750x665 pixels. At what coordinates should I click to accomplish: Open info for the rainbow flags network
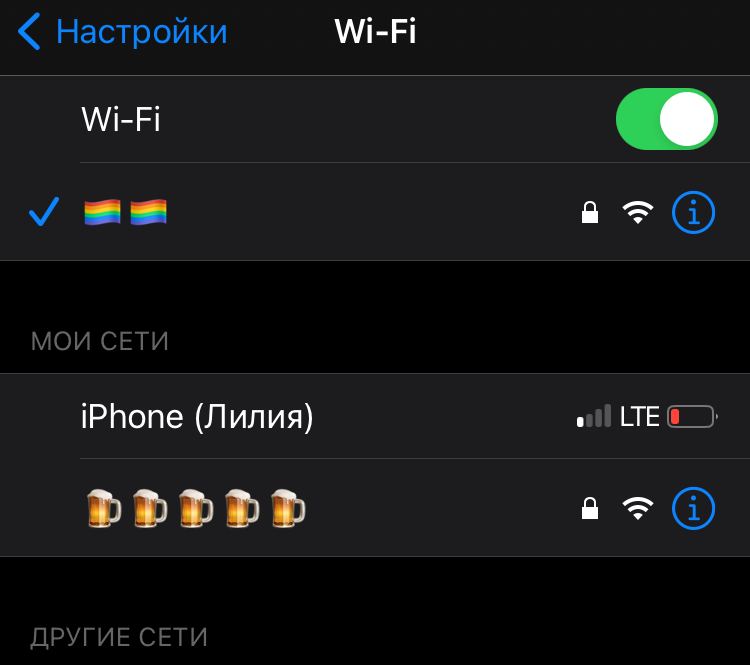[x=693, y=212]
